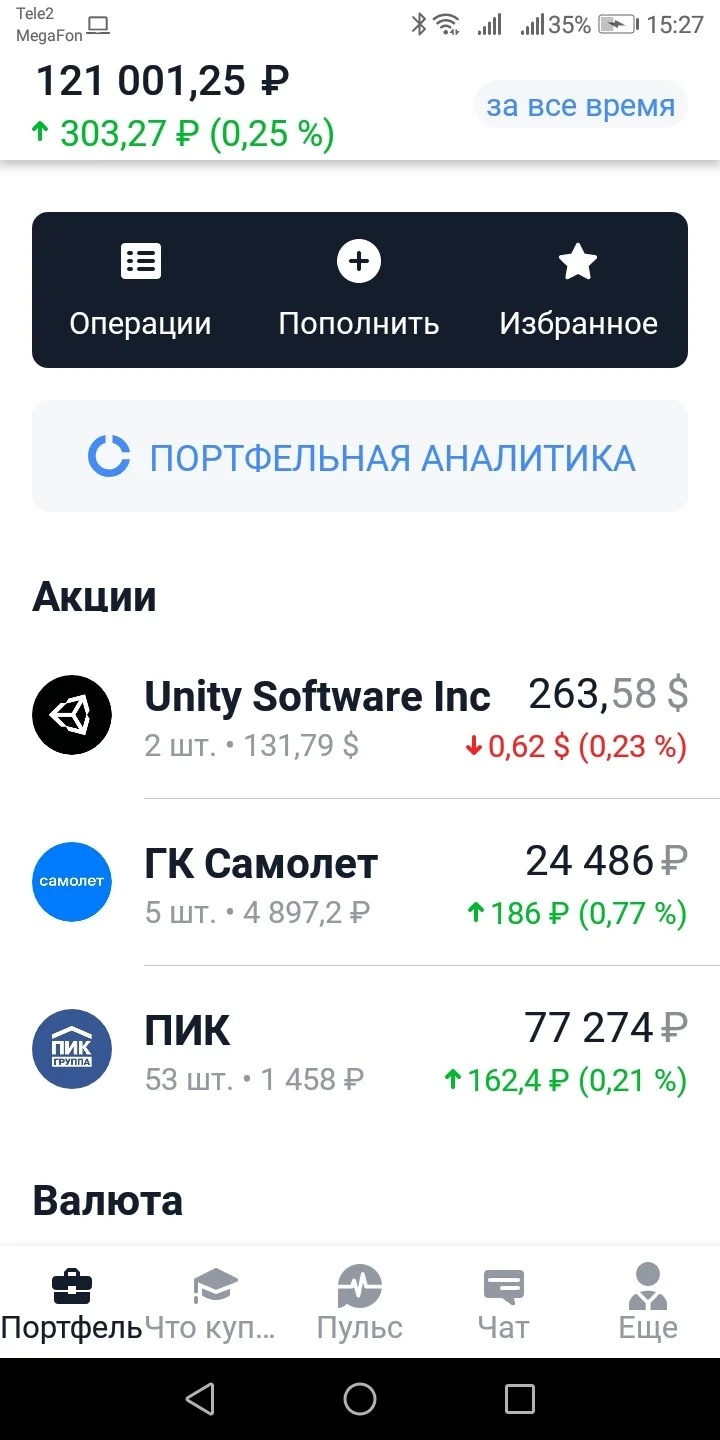Open Операции history
The width and height of the screenshot is (720, 1440).
[140, 290]
